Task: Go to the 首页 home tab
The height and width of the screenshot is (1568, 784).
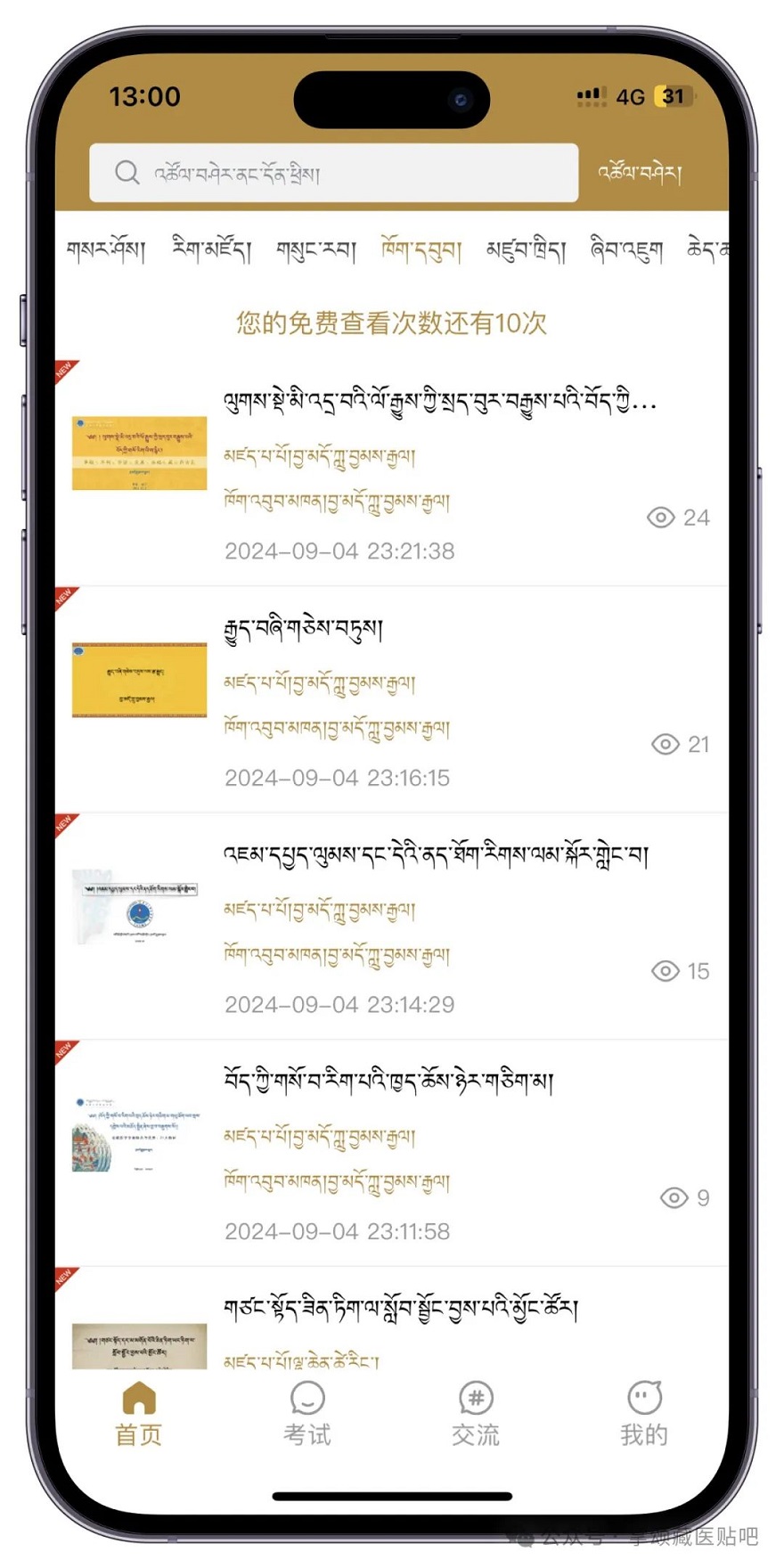Action: pos(139,1414)
